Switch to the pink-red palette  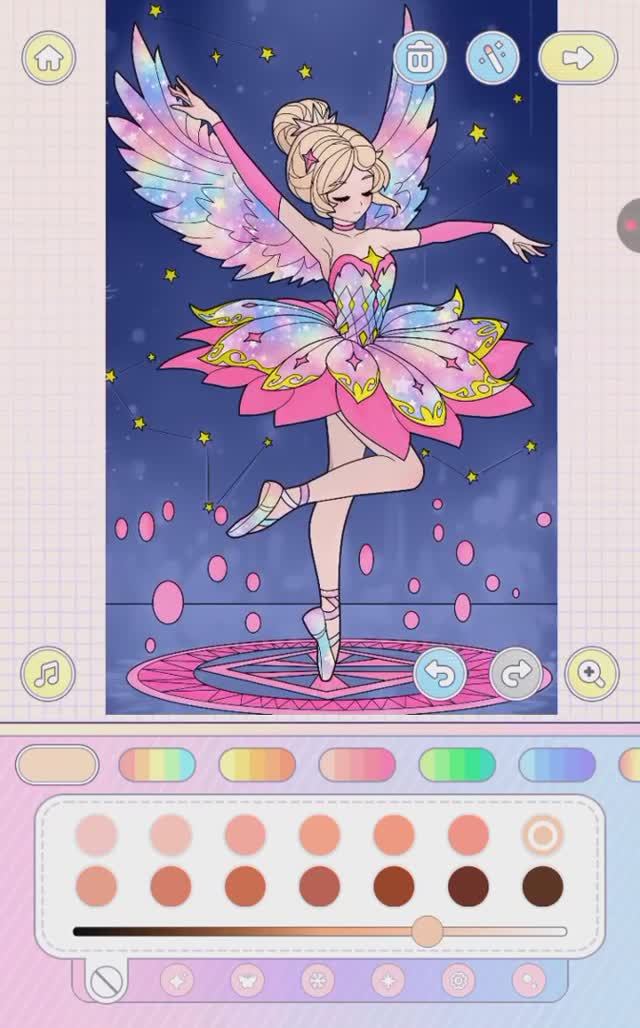(357, 765)
